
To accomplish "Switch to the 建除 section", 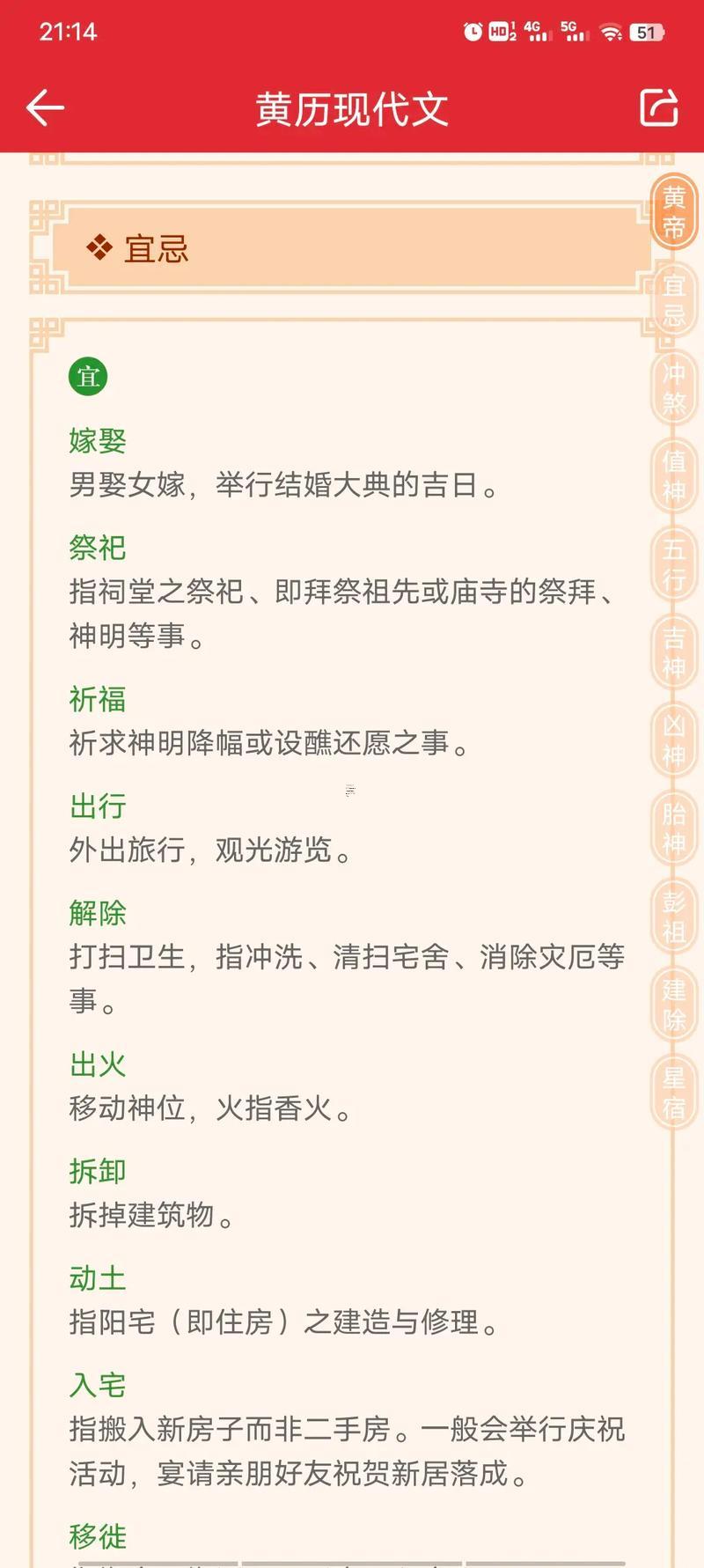I will click(x=674, y=1005).
